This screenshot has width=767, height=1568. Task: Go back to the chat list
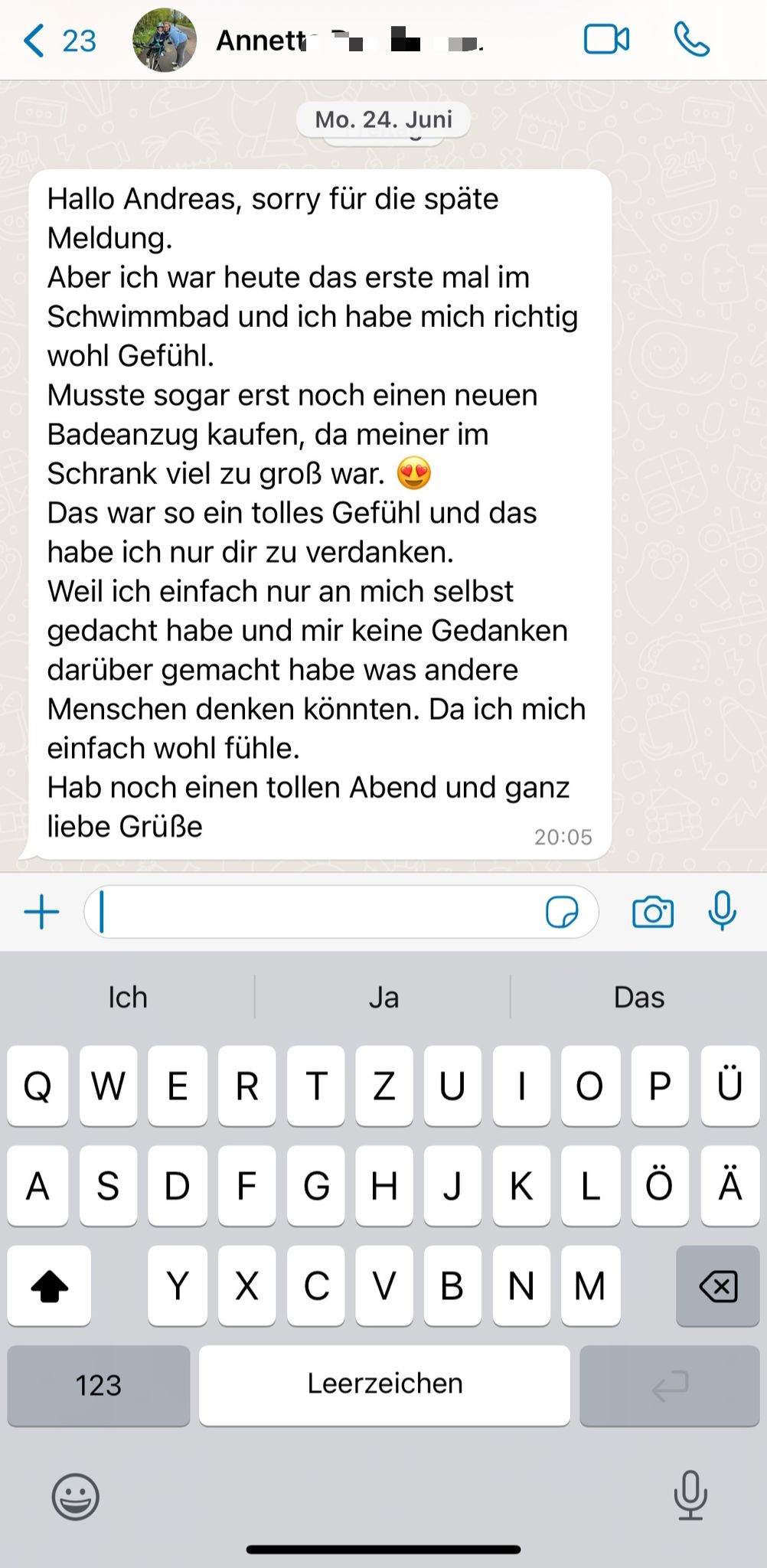point(59,41)
